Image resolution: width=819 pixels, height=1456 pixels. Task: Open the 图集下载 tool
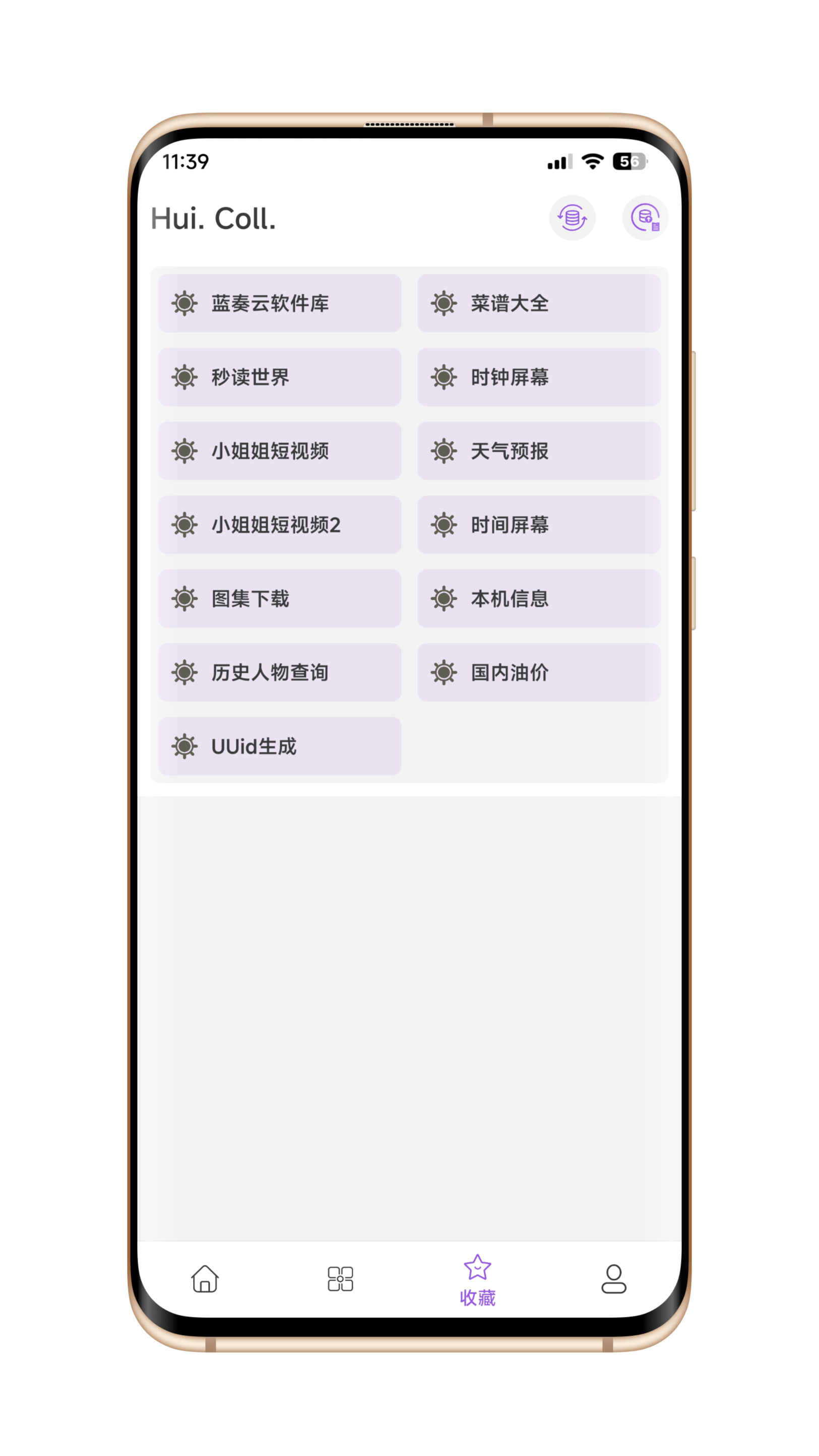(280, 599)
